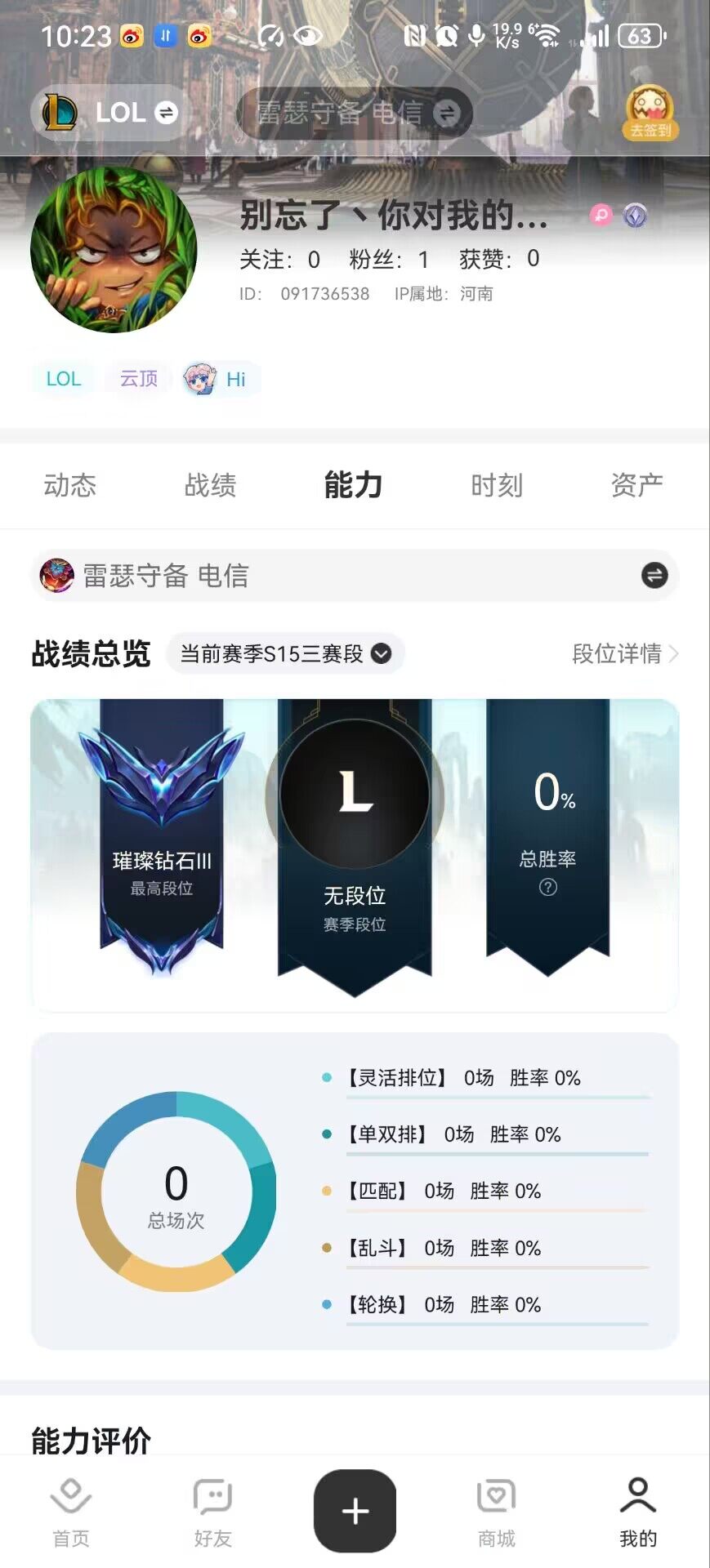Tap the plus create button
Viewport: 710px width, 1568px height.
(355, 1511)
